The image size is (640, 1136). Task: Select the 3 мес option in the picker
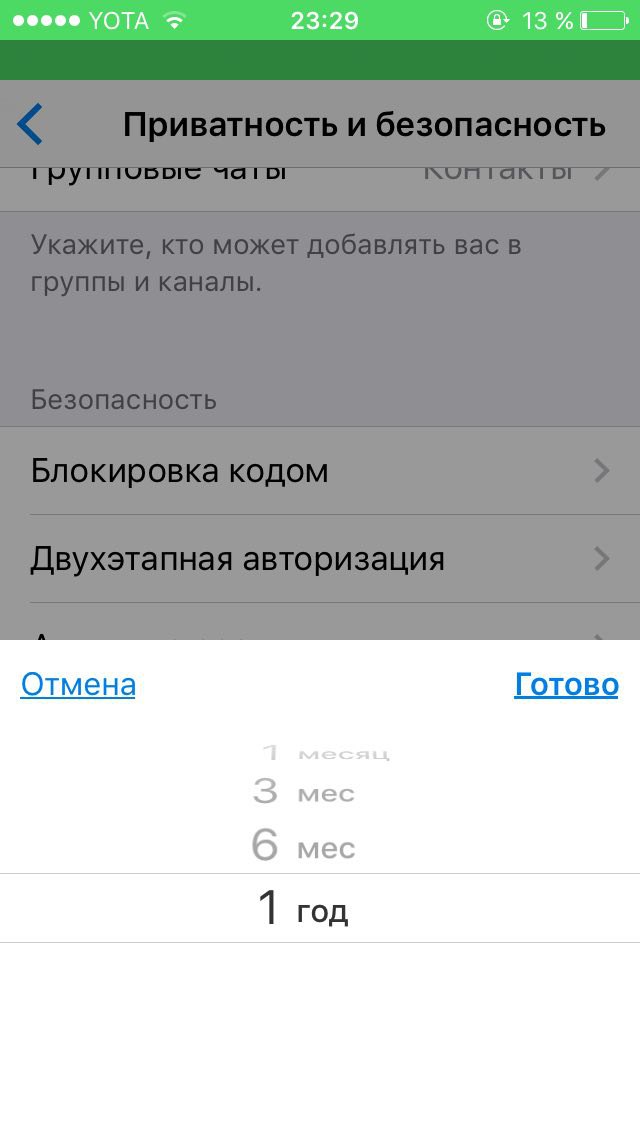pos(304,792)
